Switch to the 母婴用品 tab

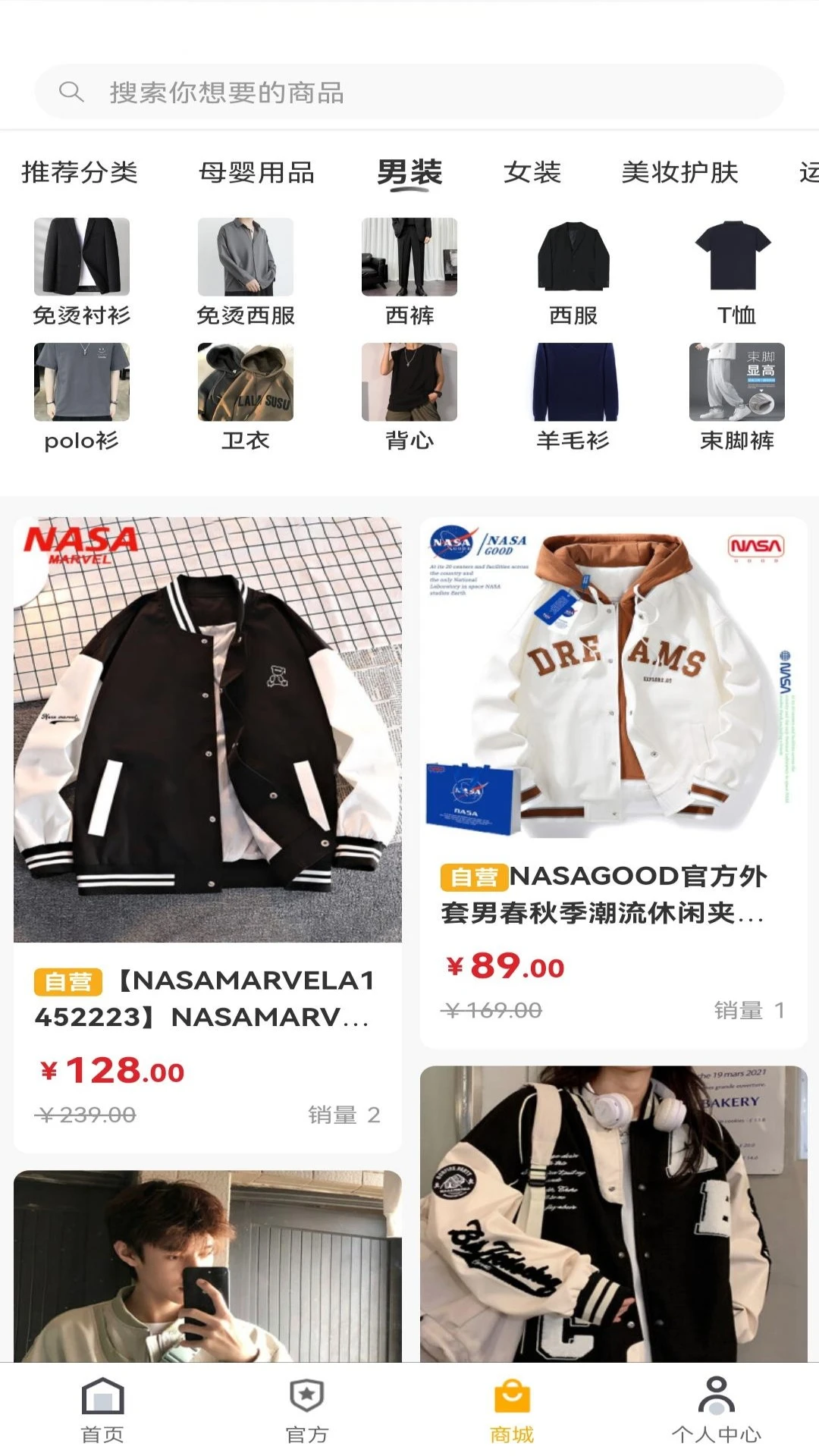(256, 172)
